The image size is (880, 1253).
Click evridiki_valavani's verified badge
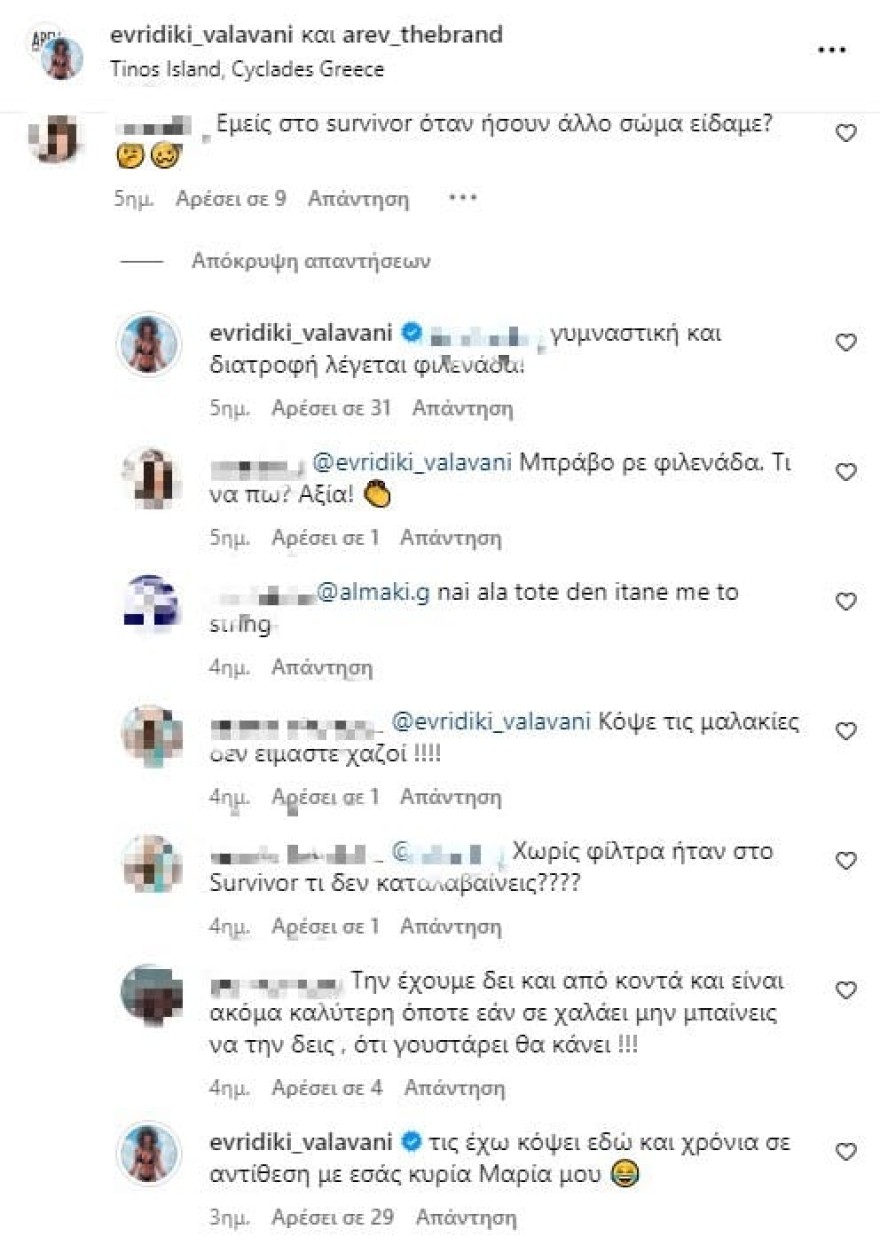(x=412, y=333)
